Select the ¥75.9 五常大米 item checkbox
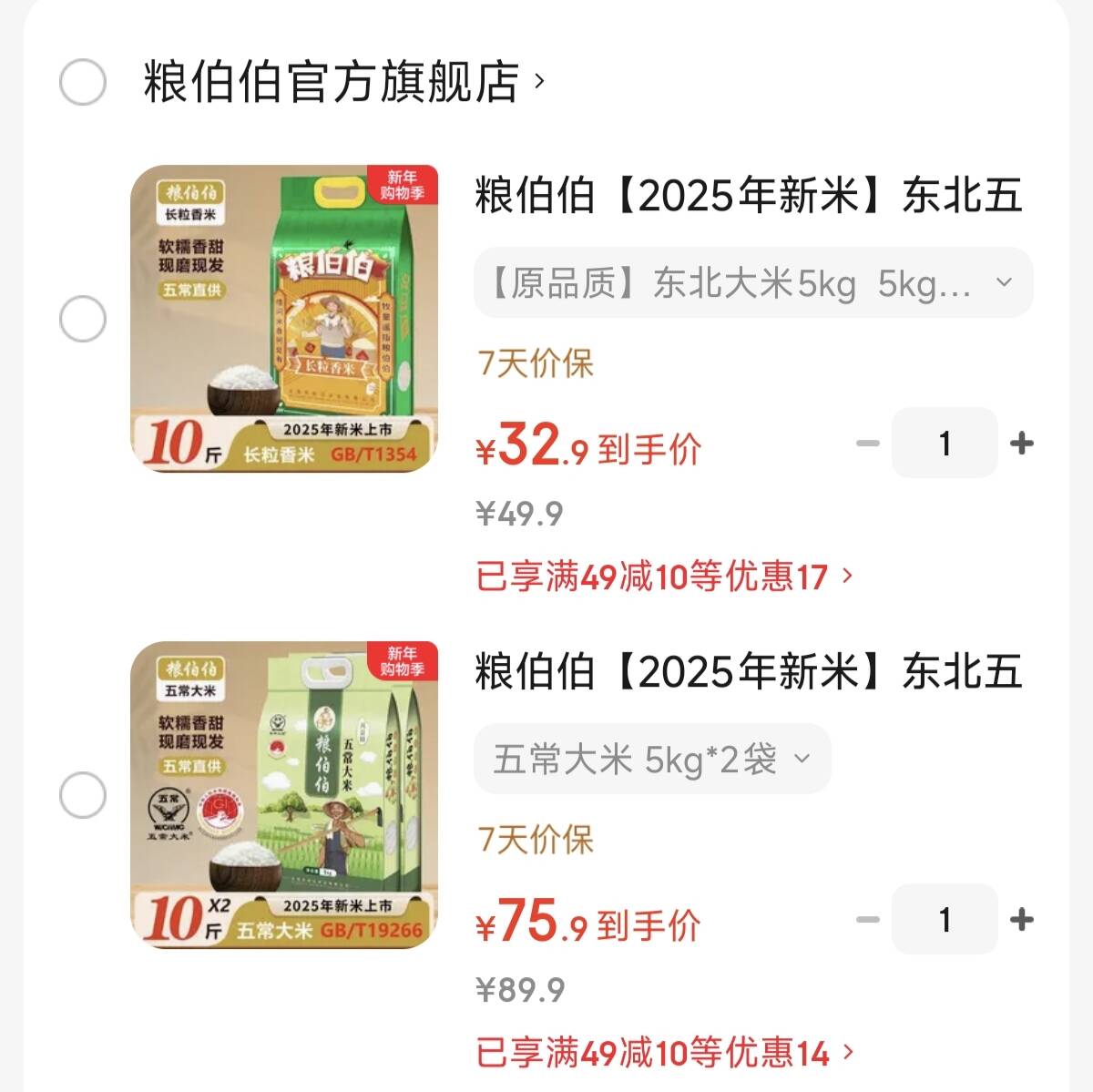The width and height of the screenshot is (1093, 1092). pos(83,796)
